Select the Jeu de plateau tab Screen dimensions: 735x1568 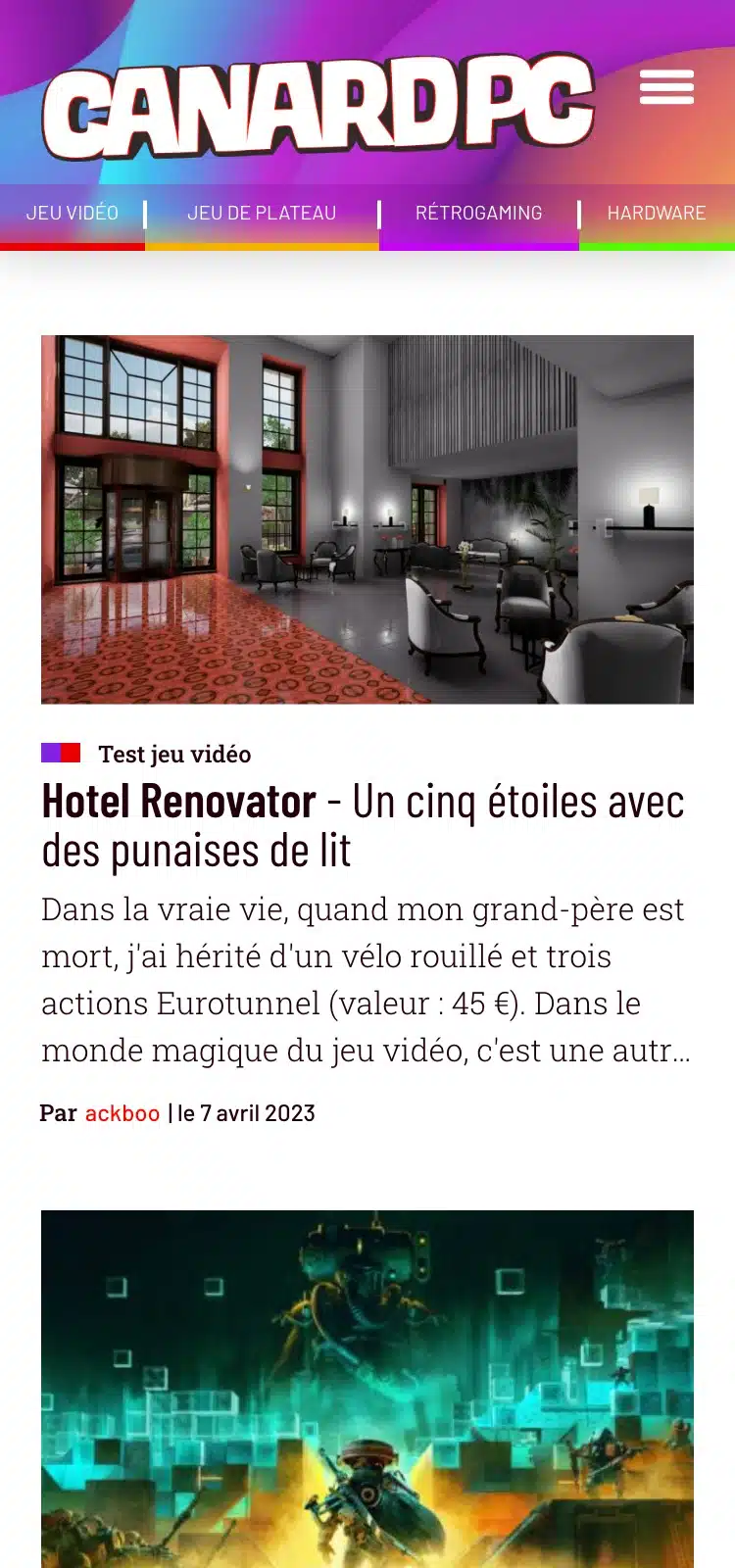click(262, 213)
